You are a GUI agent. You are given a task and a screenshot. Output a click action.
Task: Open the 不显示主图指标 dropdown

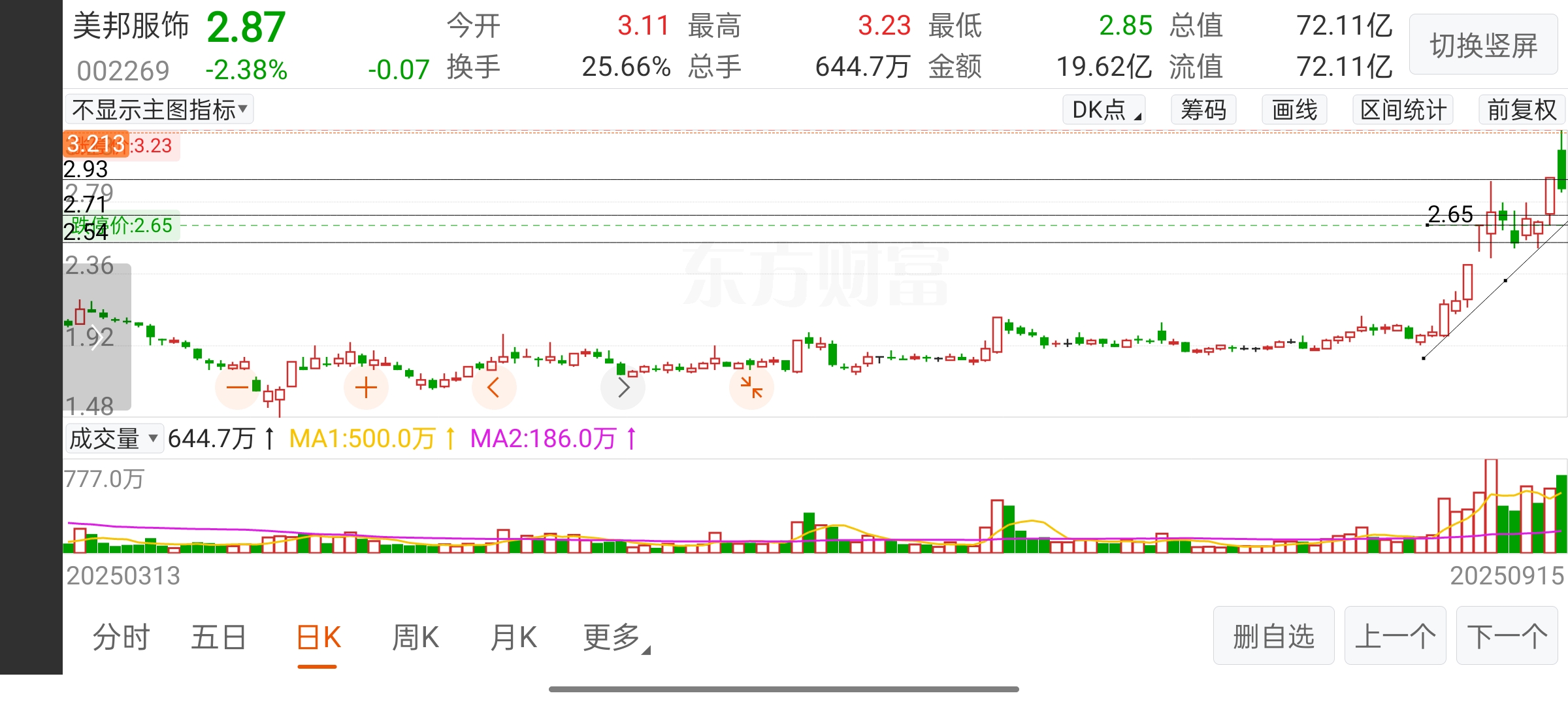tap(159, 110)
